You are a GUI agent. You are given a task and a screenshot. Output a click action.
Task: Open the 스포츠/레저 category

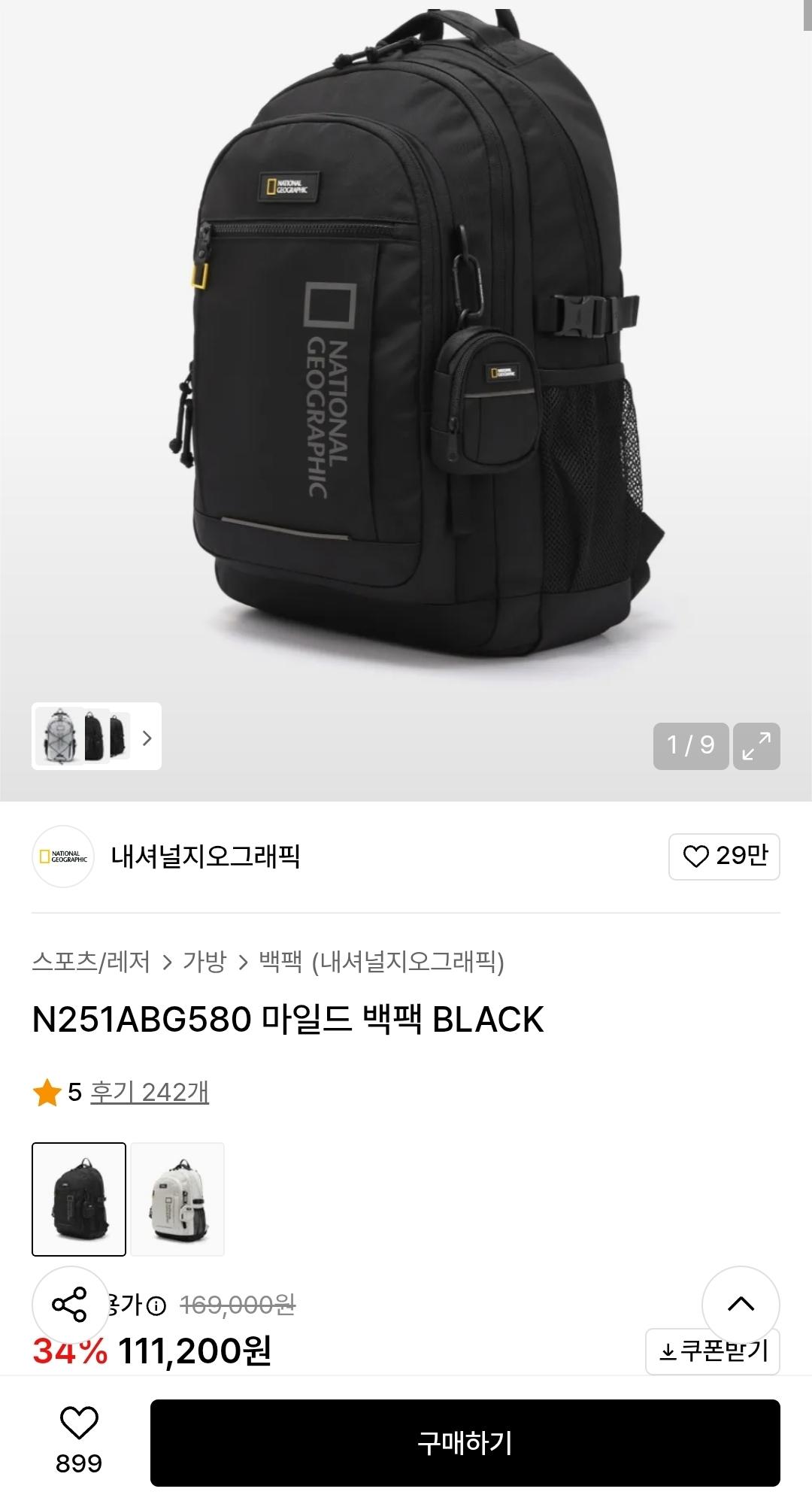[x=91, y=962]
